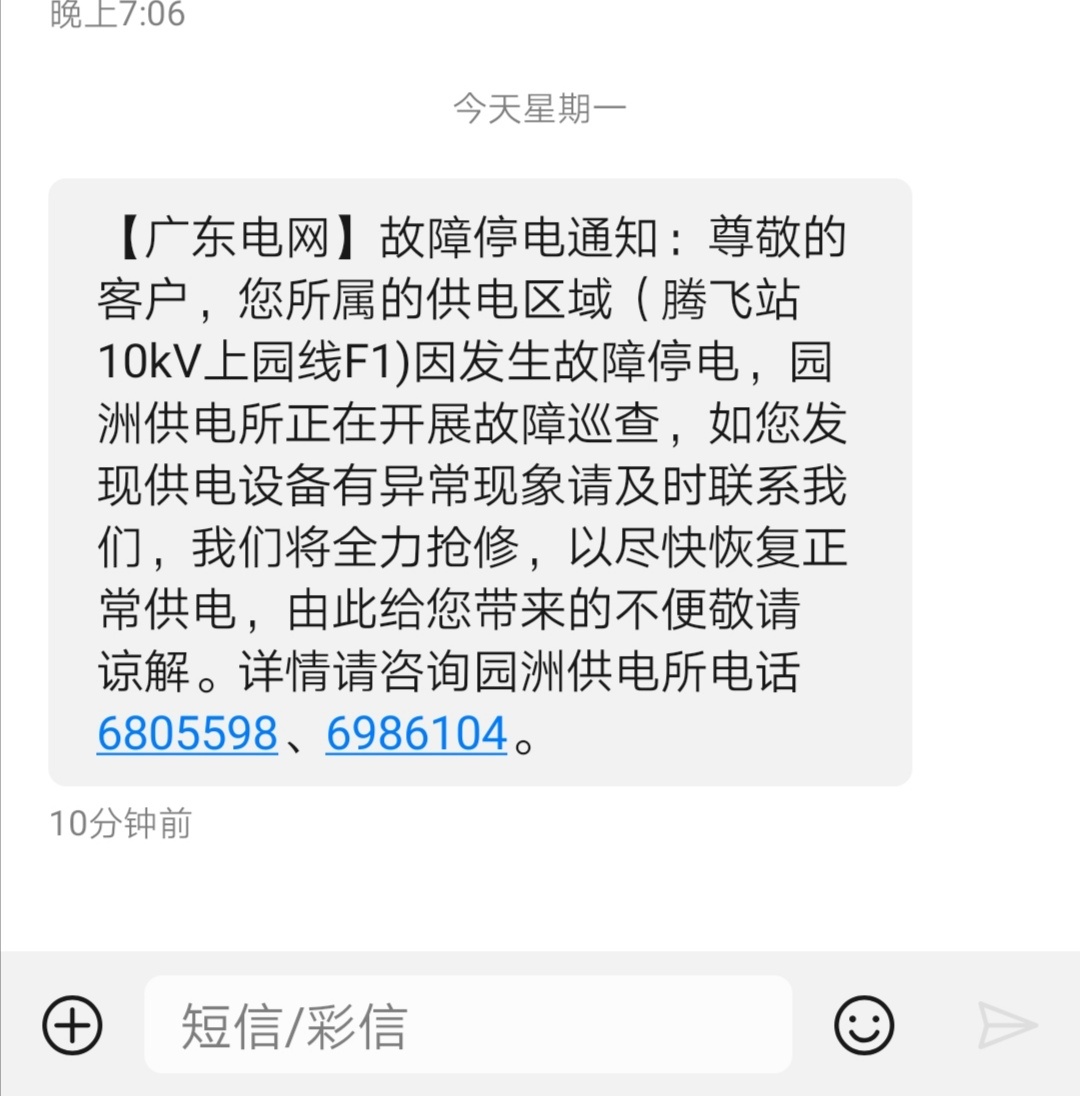Open the emoji smiley picker
Screen dimensions: 1080x1096
[864, 1025]
